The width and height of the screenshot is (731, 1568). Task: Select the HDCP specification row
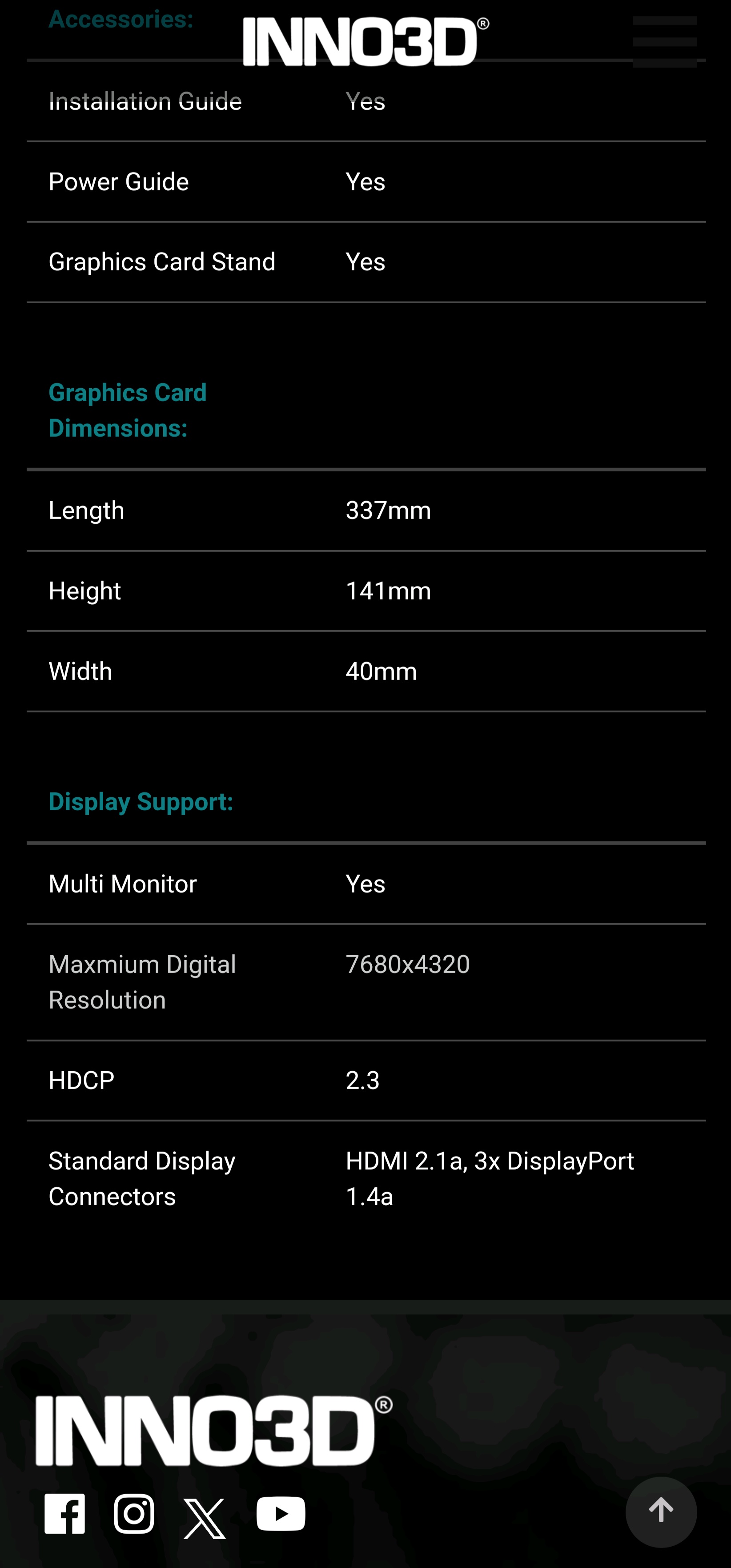81,1081
